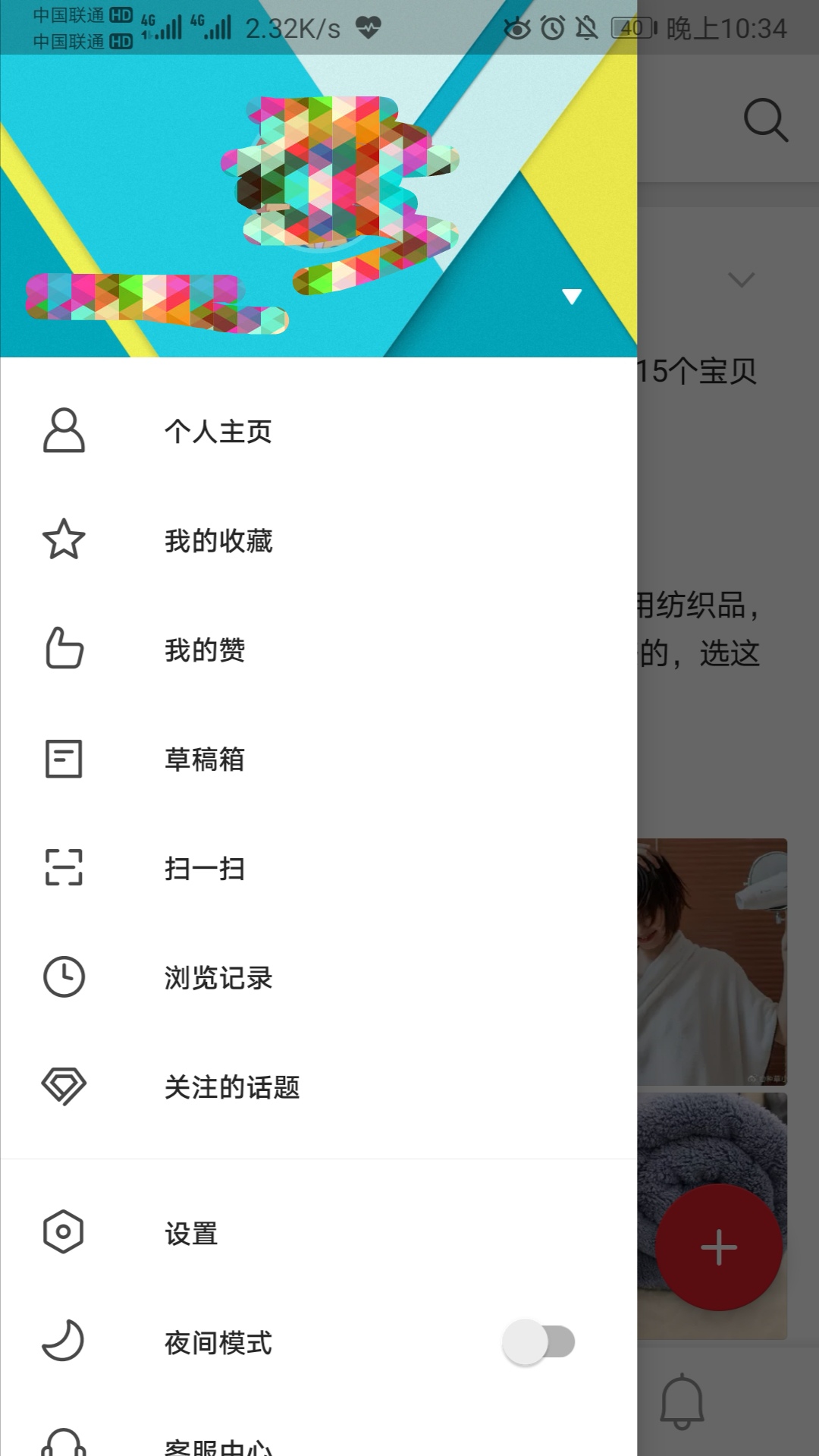Open the notification bell
The height and width of the screenshot is (1456, 819).
point(683,1401)
